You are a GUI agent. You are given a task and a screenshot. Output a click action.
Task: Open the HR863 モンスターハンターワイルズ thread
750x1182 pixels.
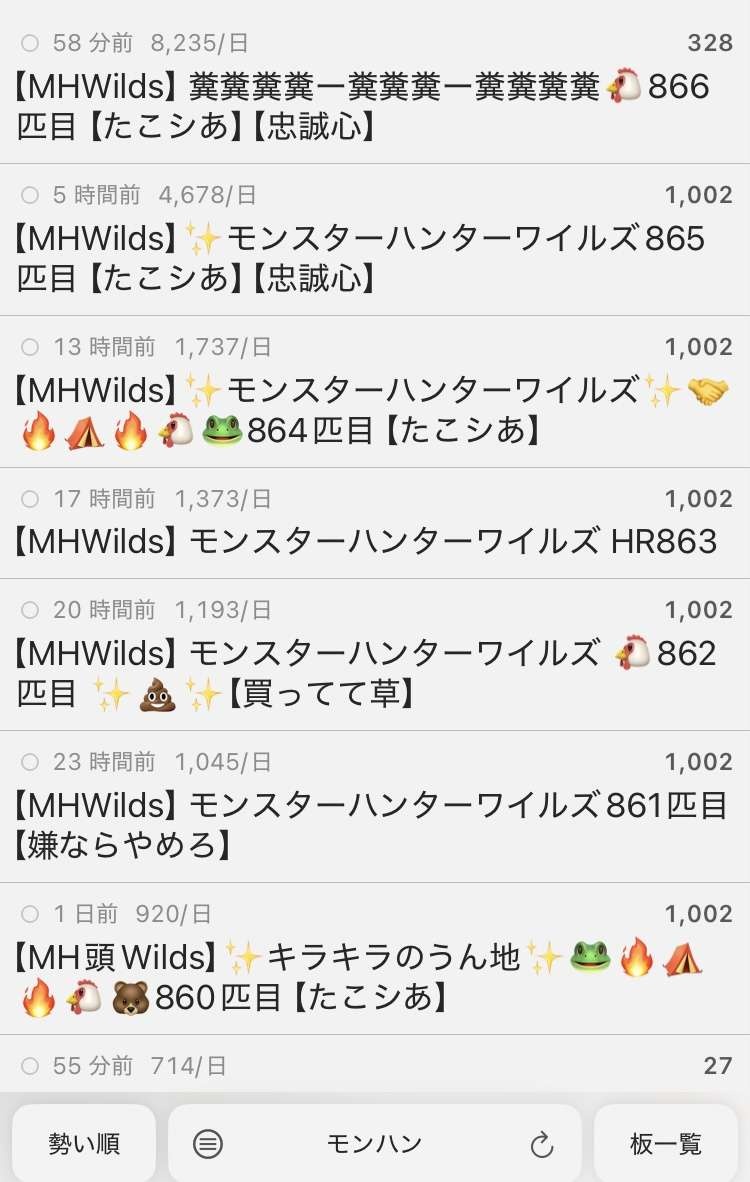[x=366, y=541]
